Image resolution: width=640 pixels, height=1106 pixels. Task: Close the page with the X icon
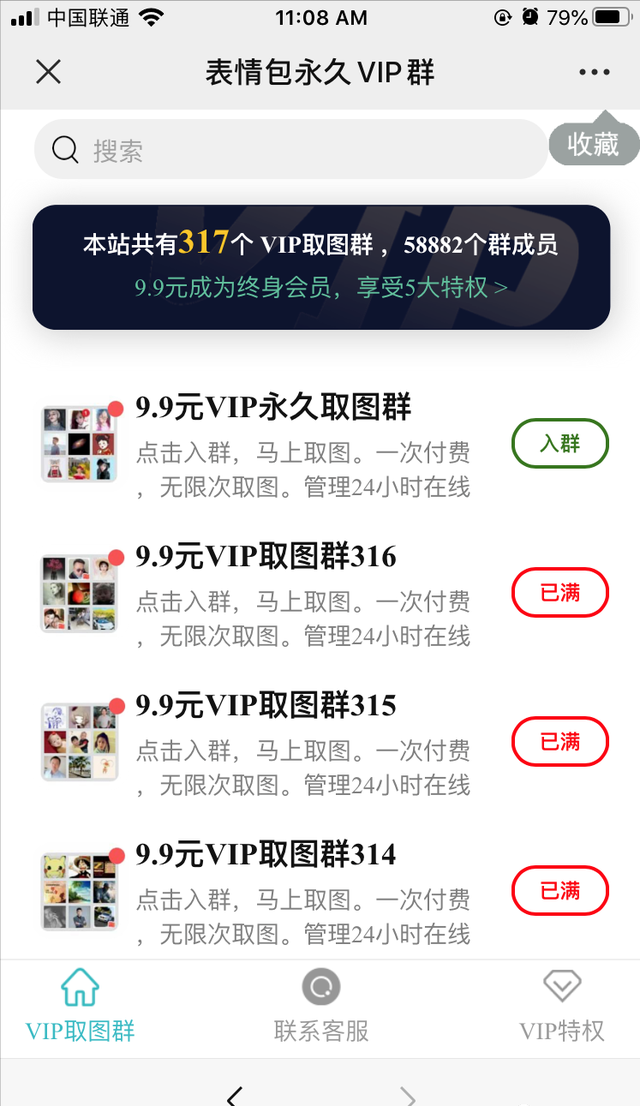[48, 72]
